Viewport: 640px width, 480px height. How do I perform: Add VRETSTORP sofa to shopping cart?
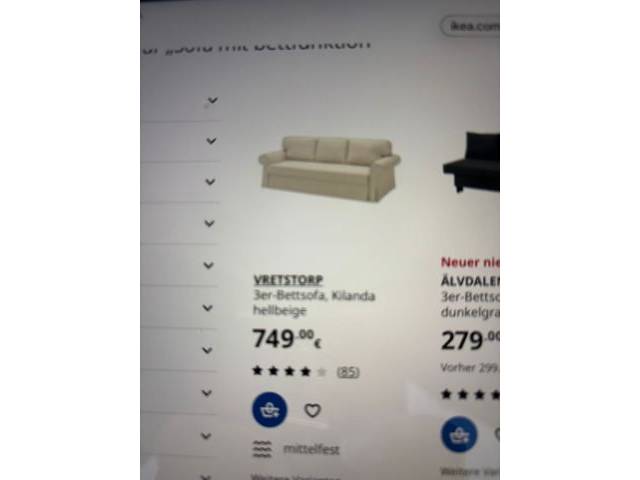click(269, 409)
